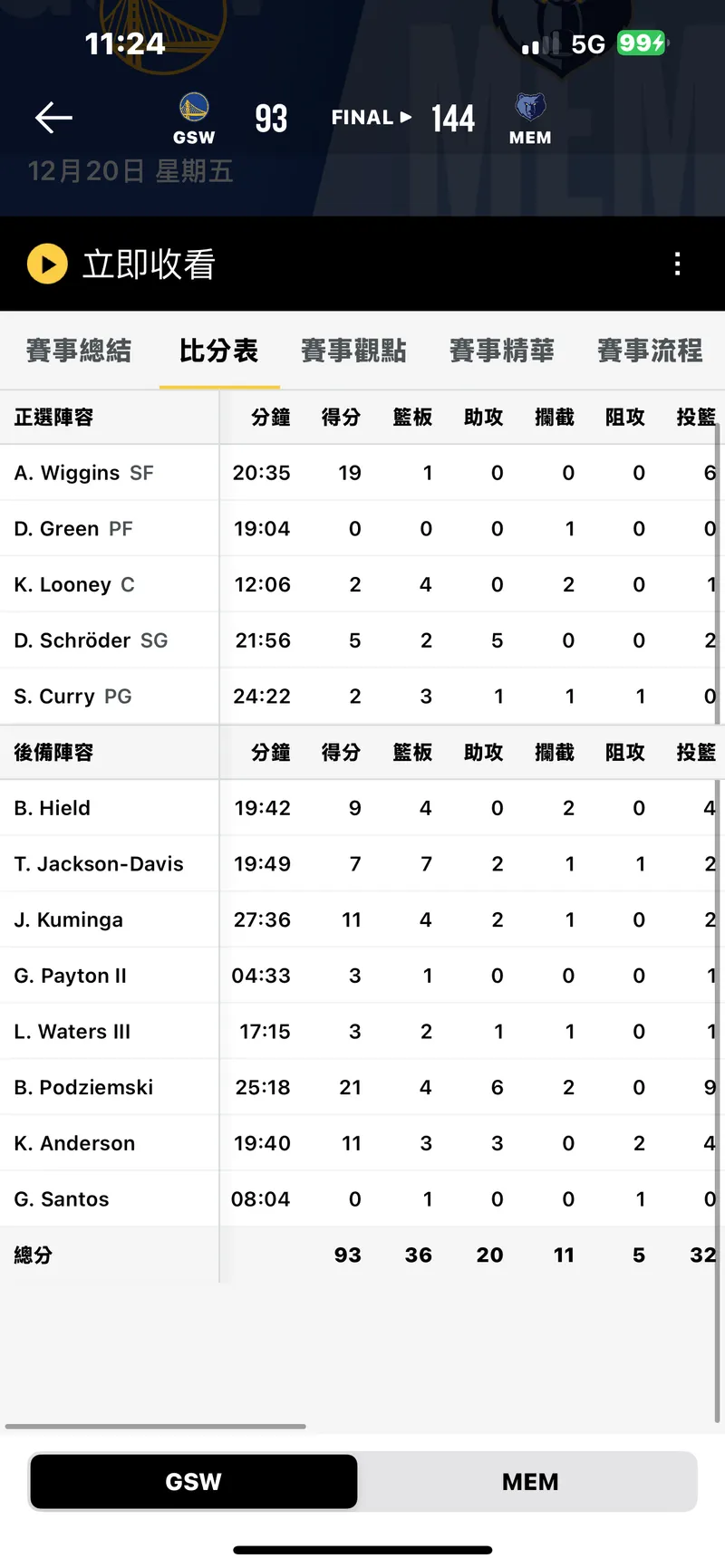Open J. Kuminga's player row
Viewport: 725px width, 1568px height.
click(x=68, y=919)
